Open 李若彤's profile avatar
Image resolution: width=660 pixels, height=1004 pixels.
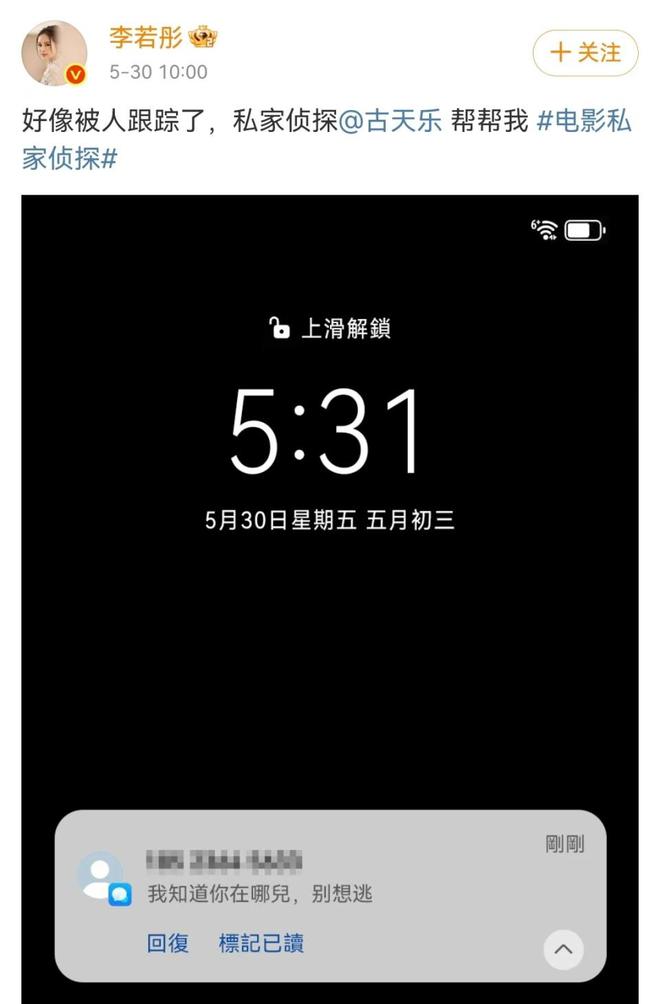(x=54, y=53)
